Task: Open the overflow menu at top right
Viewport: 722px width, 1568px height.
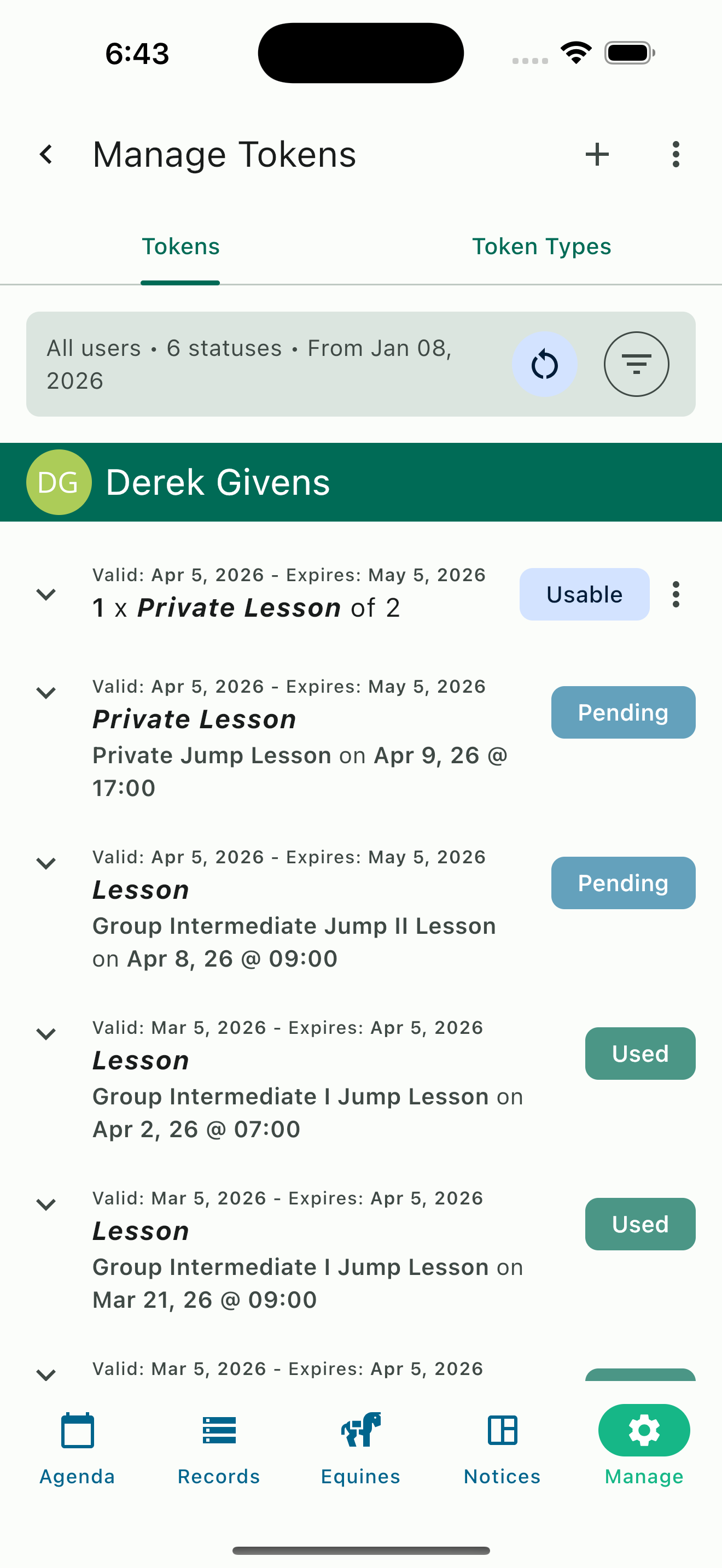Action: click(x=676, y=154)
